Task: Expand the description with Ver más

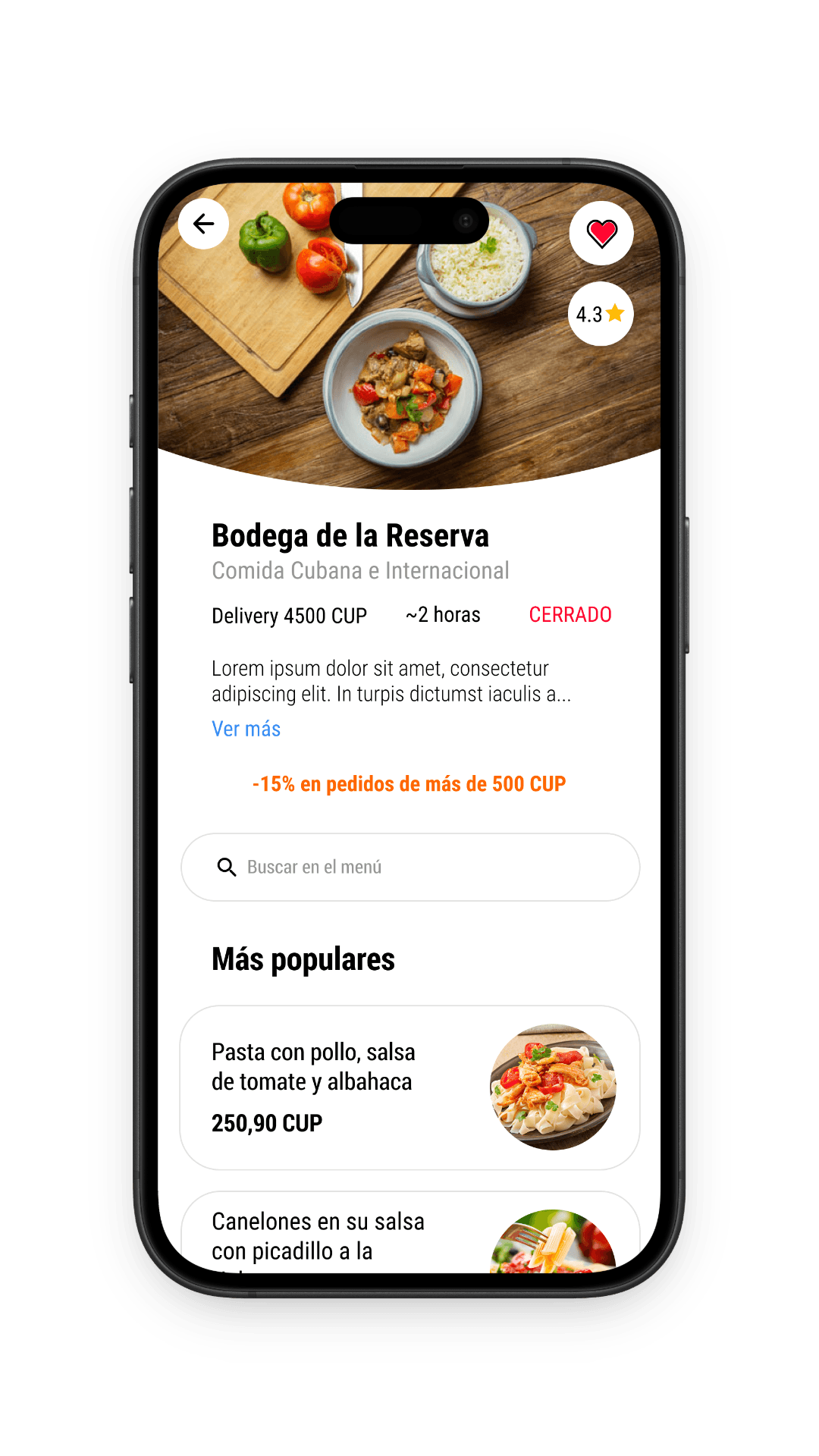Action: 246,729
